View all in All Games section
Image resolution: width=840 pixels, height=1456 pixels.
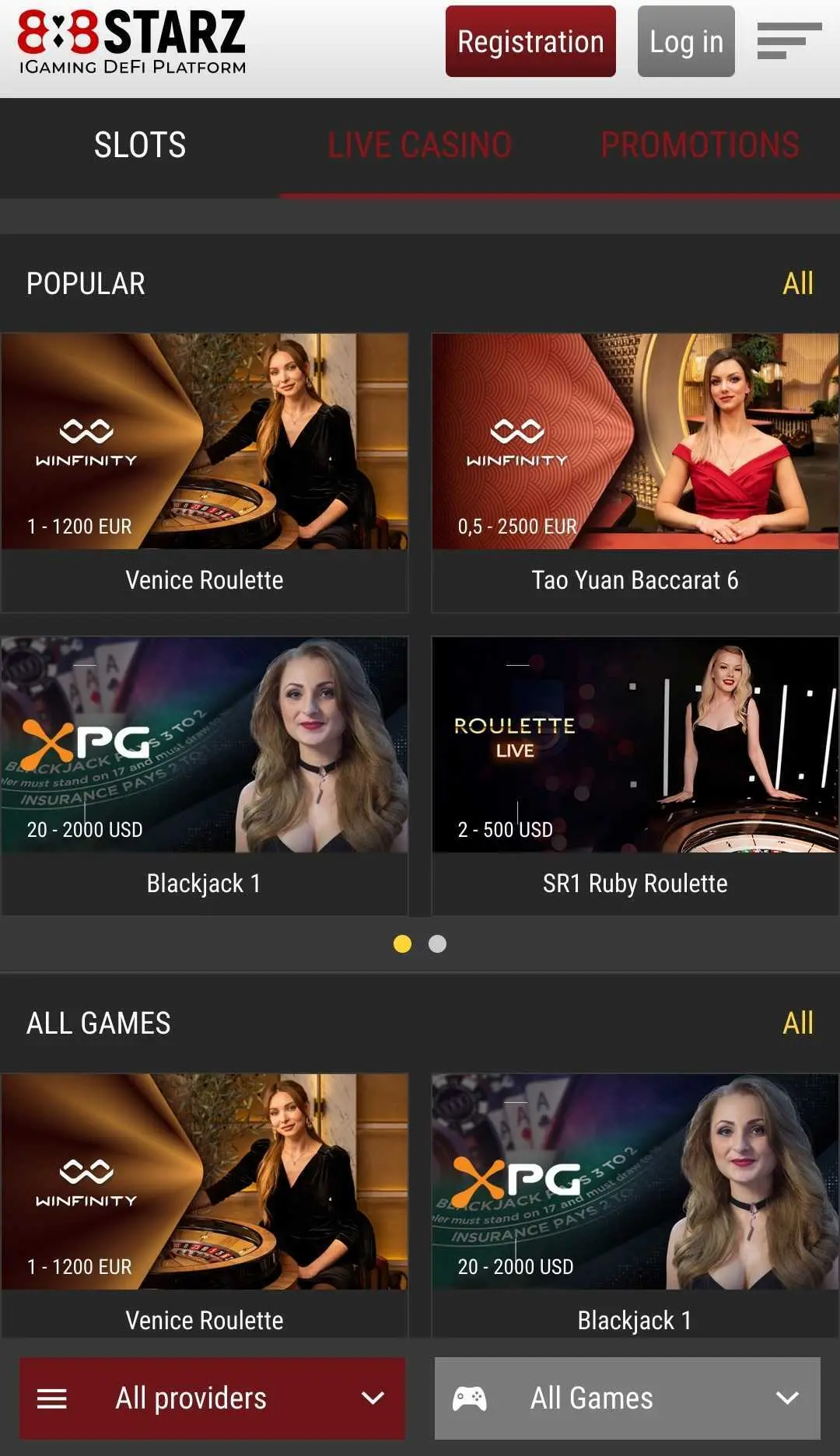[798, 1024]
